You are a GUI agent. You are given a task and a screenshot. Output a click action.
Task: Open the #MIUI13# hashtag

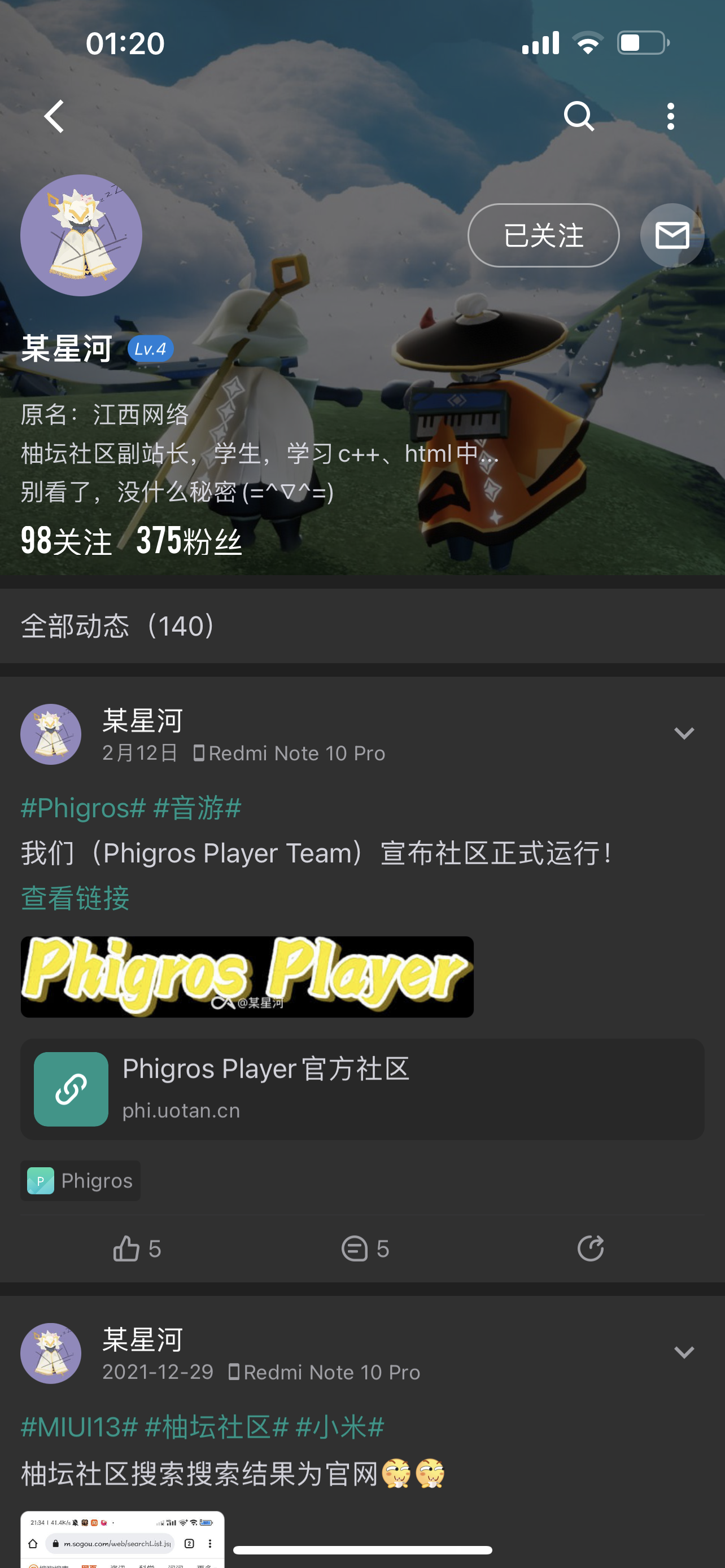[x=79, y=1427]
